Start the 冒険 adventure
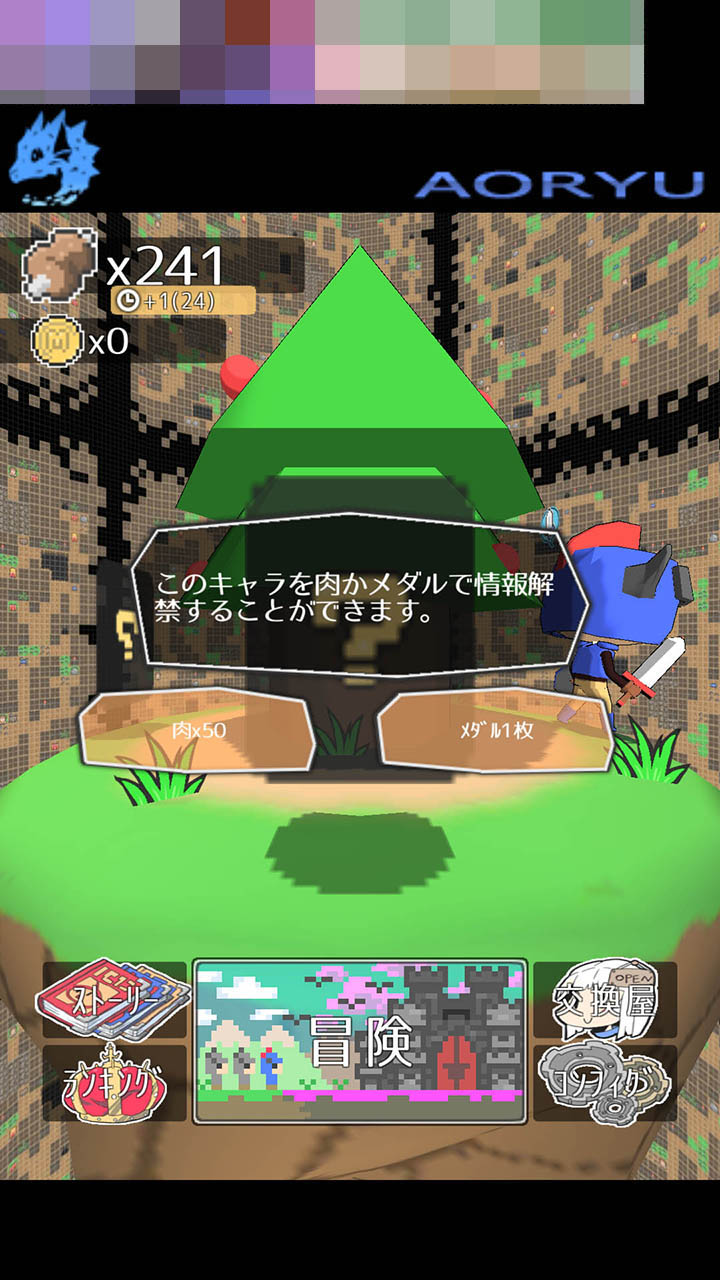The image size is (720, 1280). 360,1042
